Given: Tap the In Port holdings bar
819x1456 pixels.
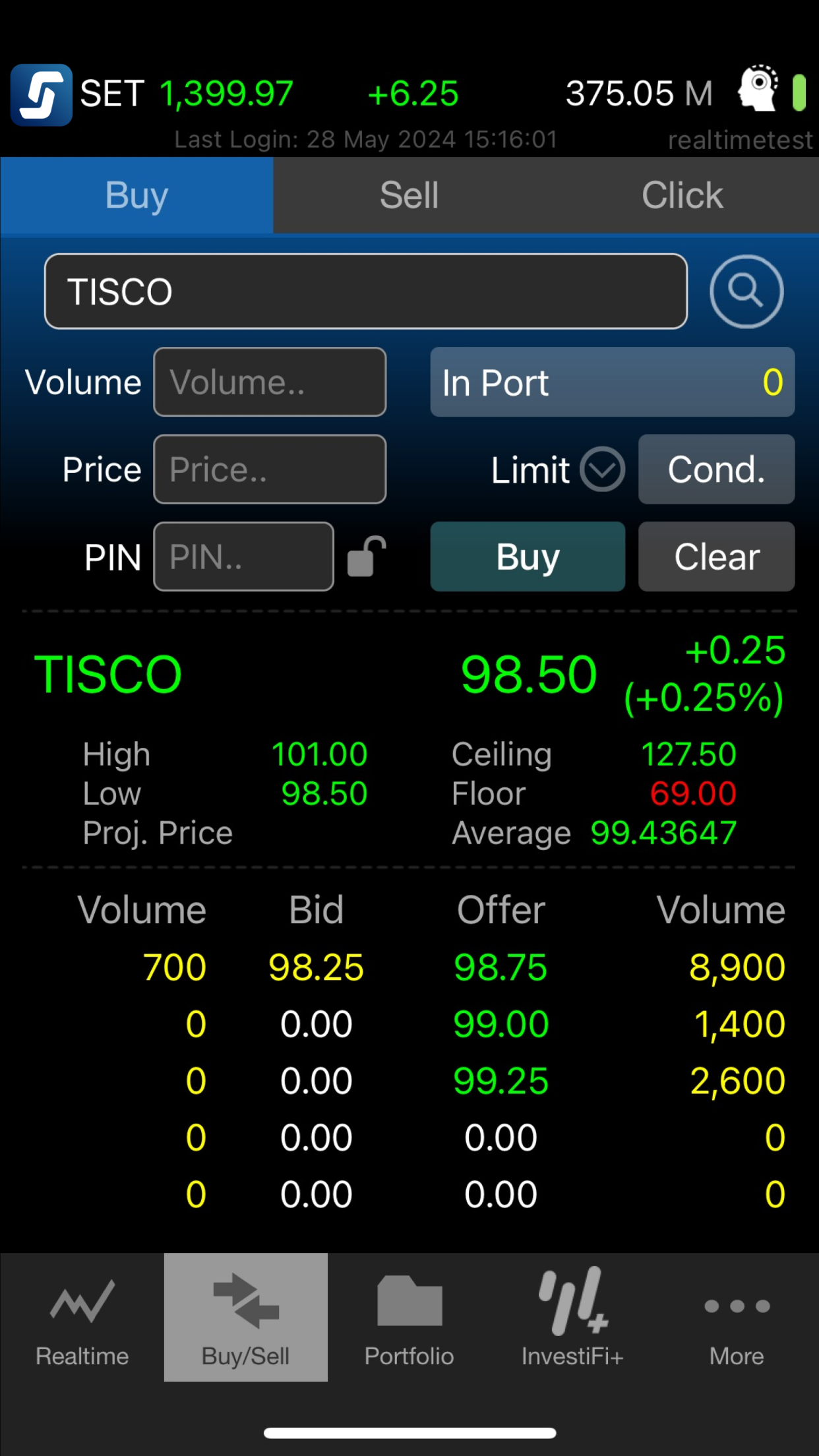Looking at the screenshot, I should pos(612,382).
